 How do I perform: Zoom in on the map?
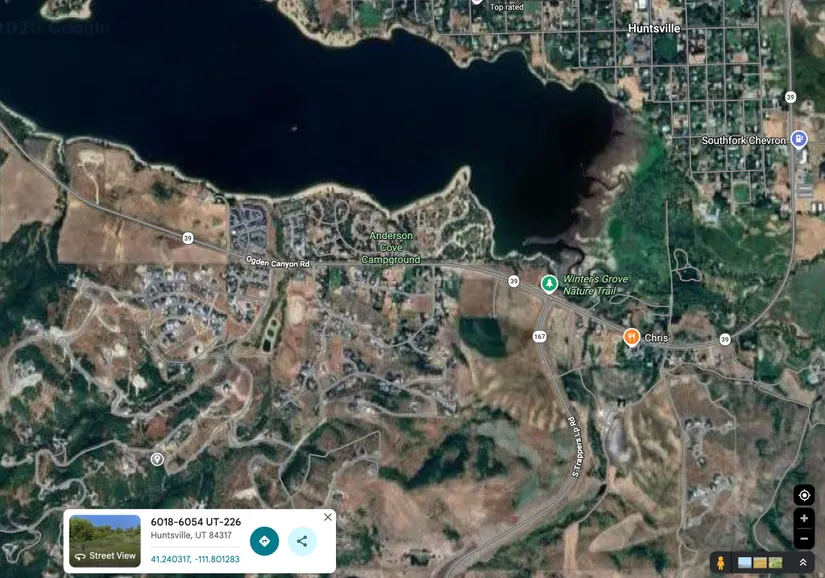(804, 519)
